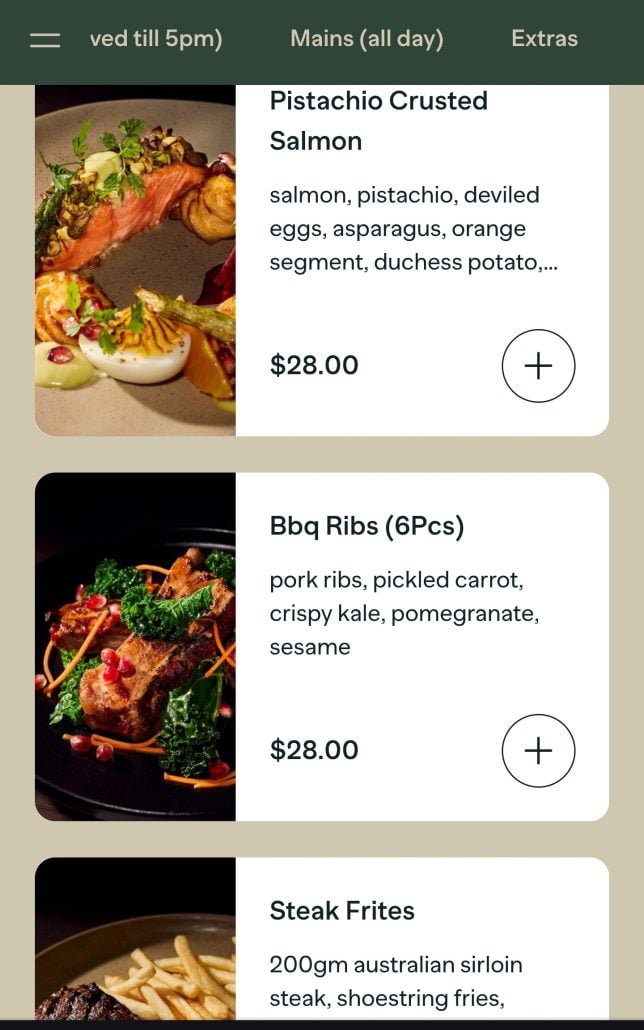
Task: View Bbq Ribs (6Pcs) details
Action: (366, 526)
